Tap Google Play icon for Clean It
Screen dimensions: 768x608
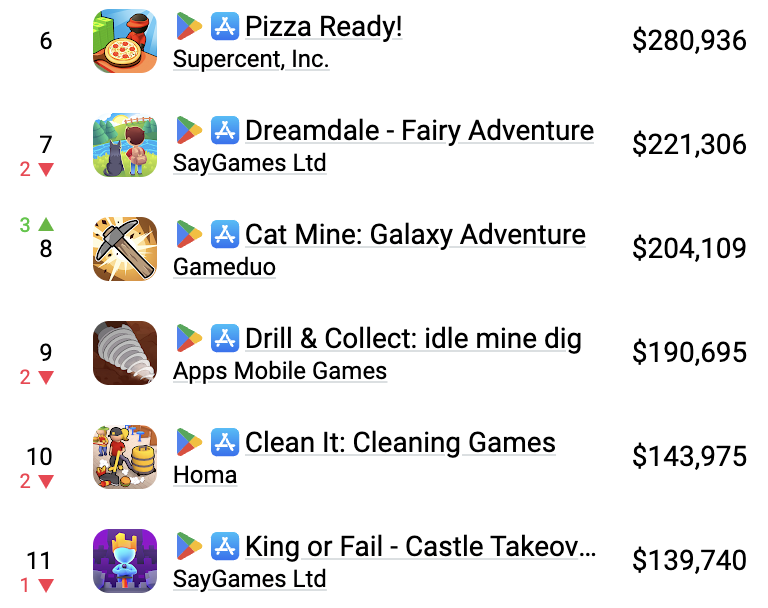(x=188, y=443)
